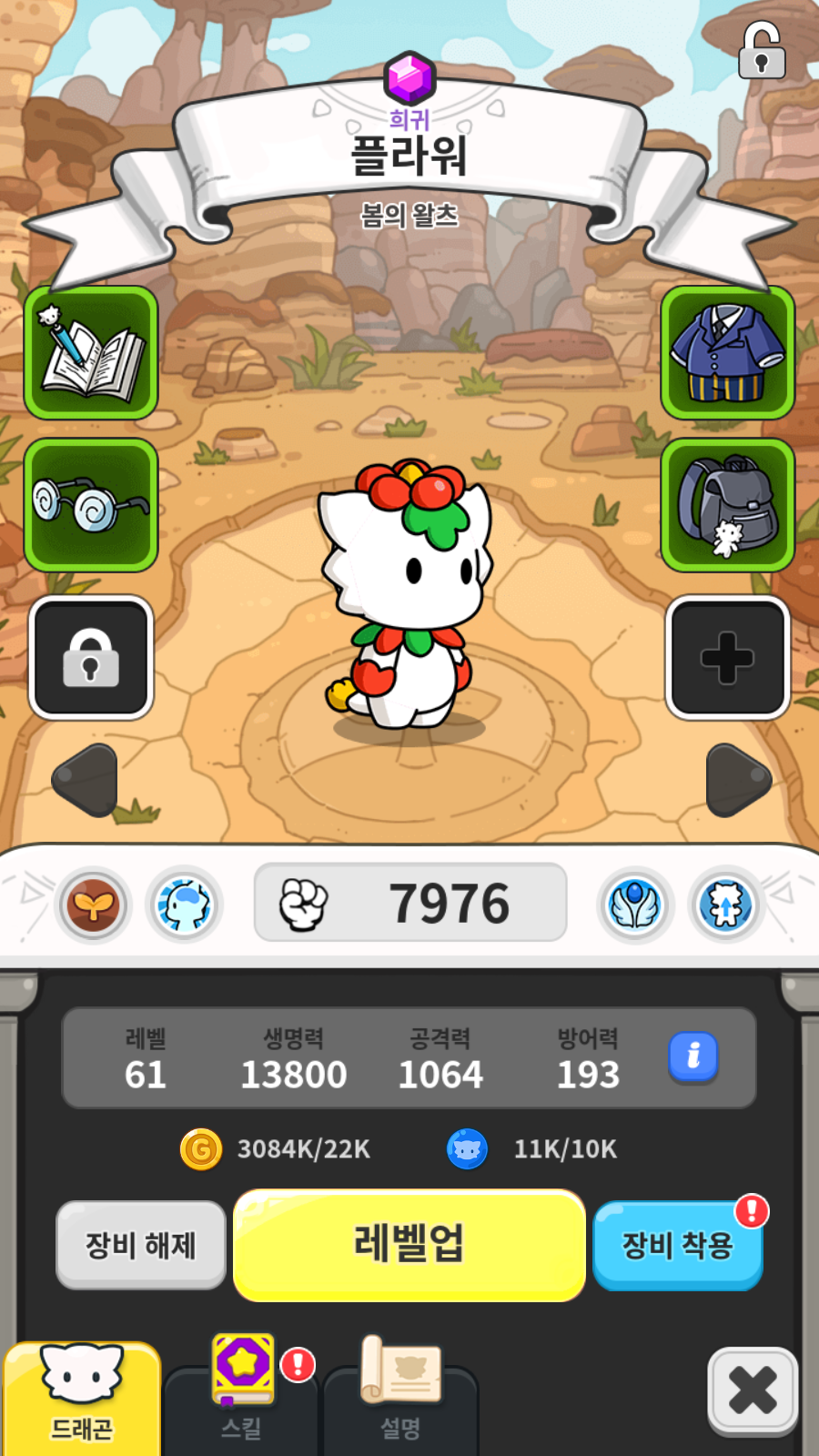
Task: Tap the blue wings badge icon
Action: 635,905
